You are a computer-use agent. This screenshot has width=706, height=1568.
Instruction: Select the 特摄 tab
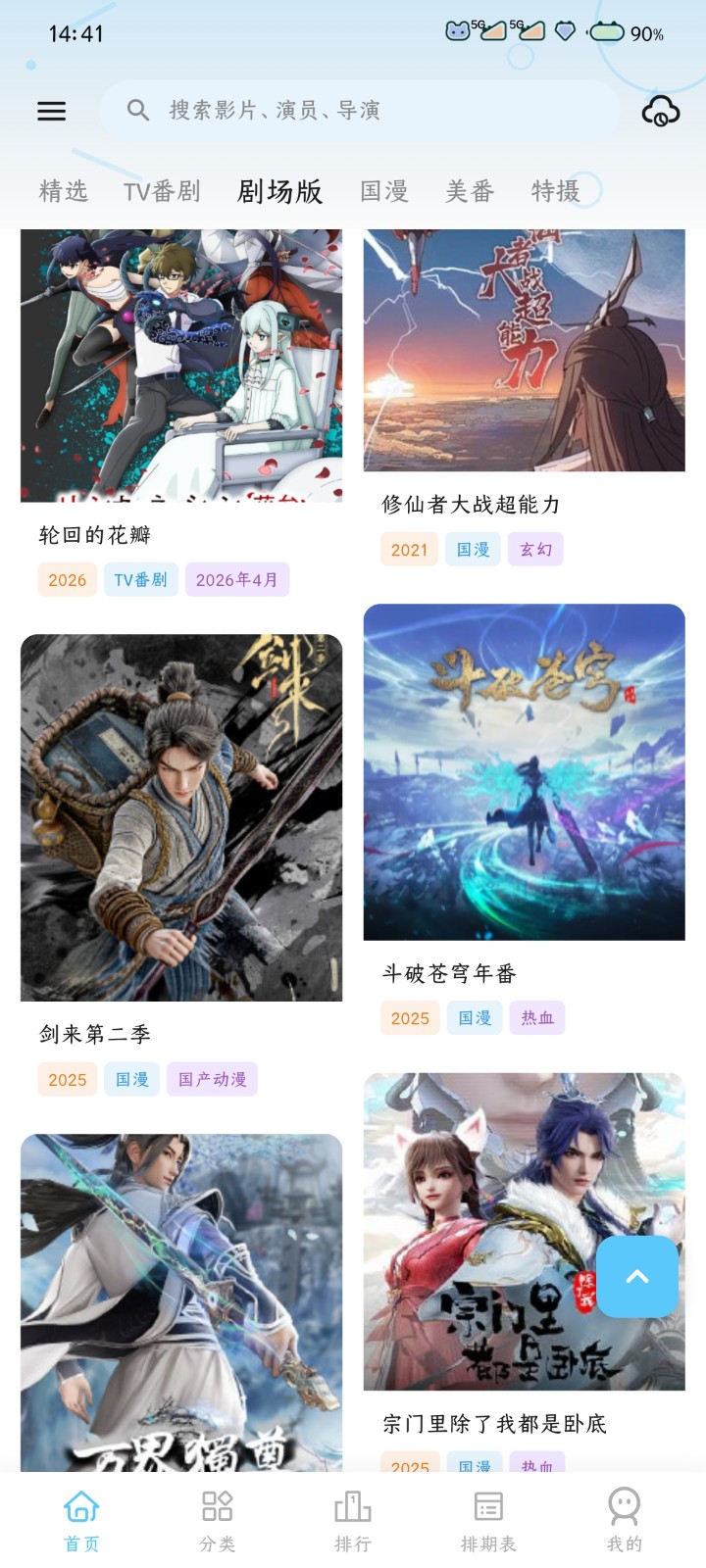pos(555,191)
